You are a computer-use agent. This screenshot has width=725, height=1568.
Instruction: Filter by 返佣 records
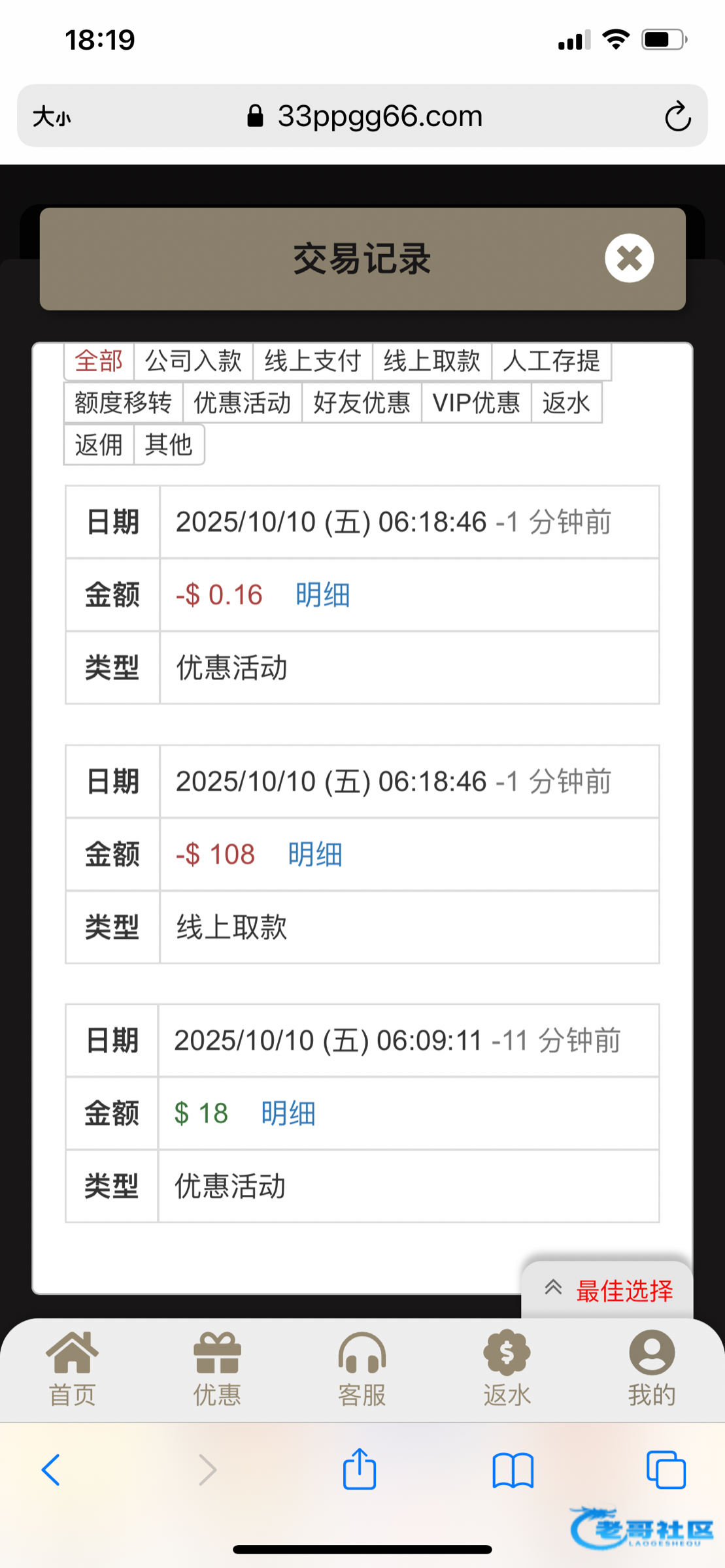[x=99, y=445]
